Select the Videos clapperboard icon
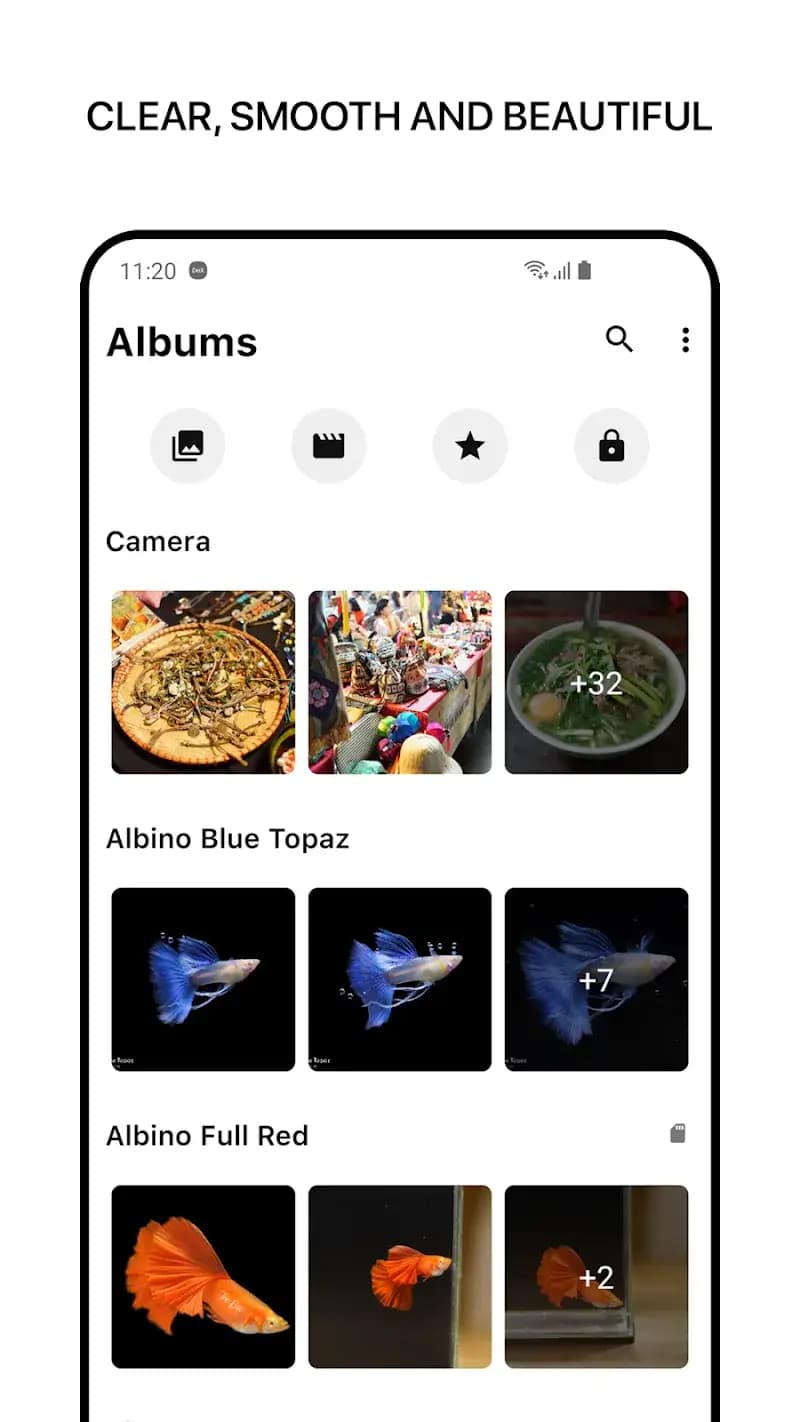 [x=329, y=446]
